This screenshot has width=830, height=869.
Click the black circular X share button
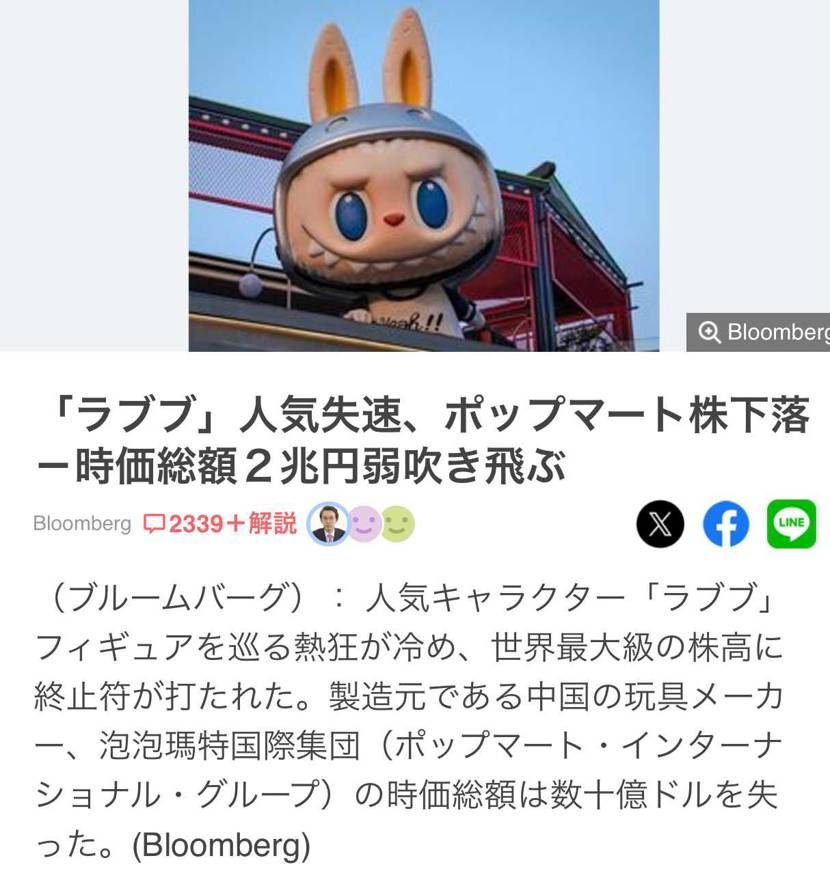(659, 521)
